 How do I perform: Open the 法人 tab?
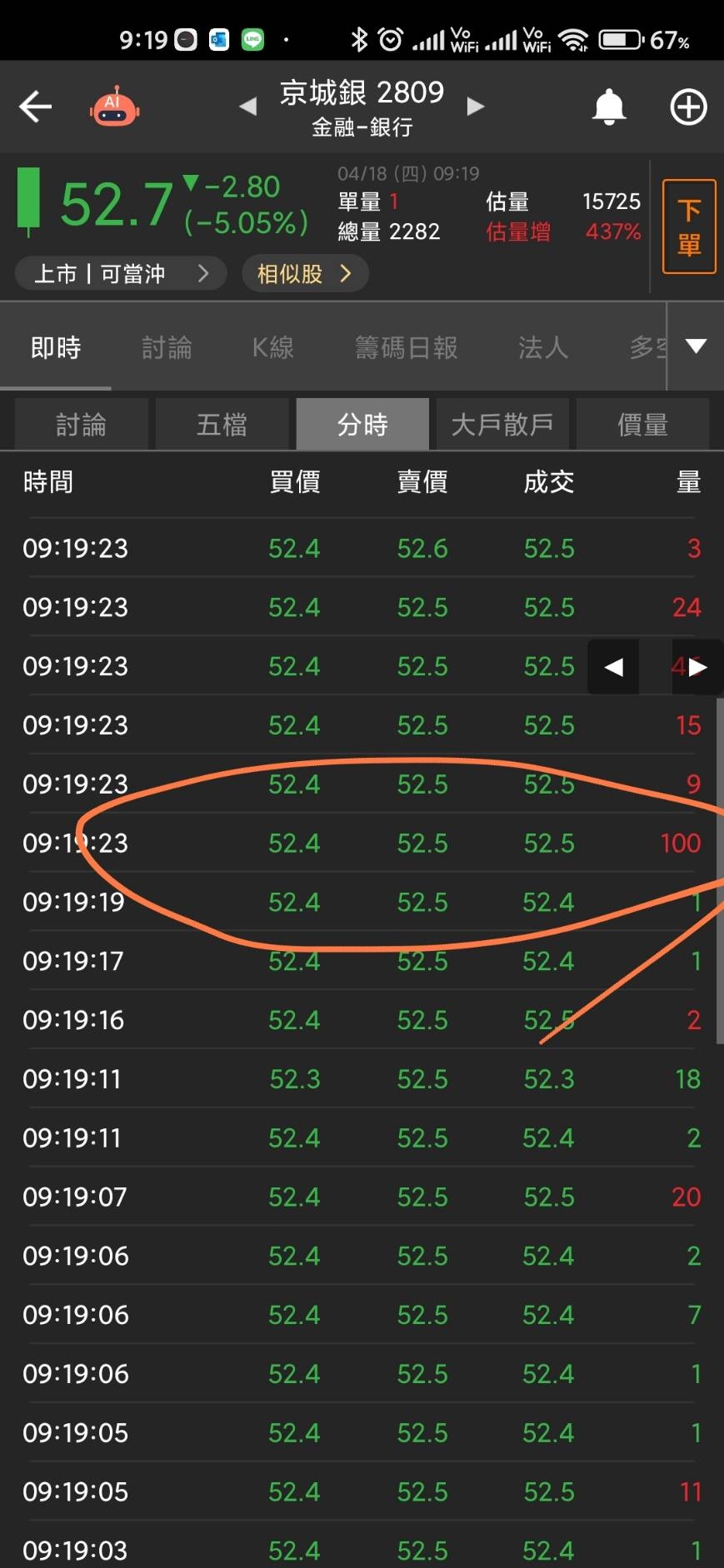[x=543, y=347]
